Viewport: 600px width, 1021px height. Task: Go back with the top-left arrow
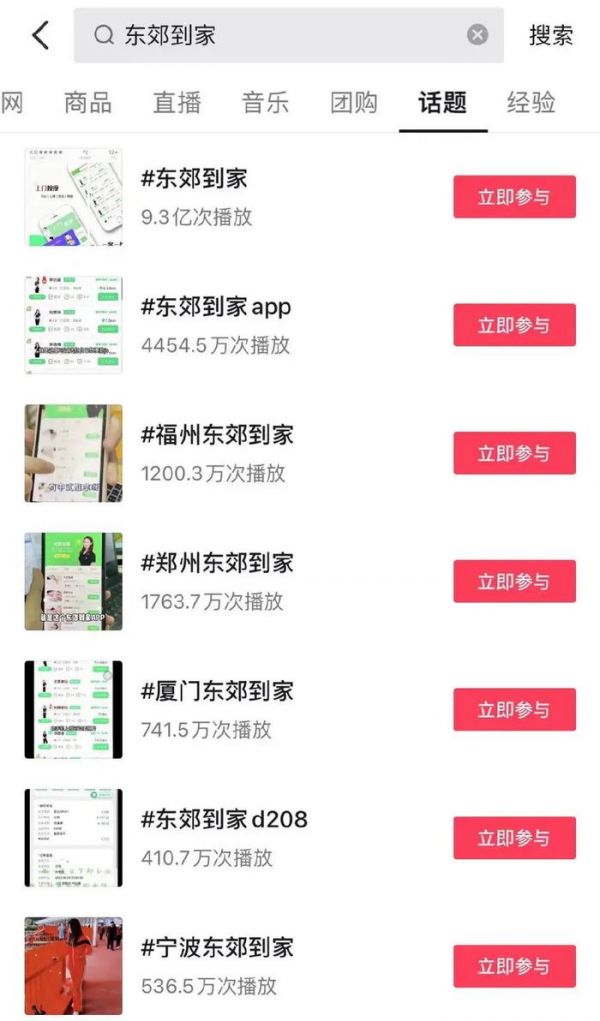click(x=40, y=36)
